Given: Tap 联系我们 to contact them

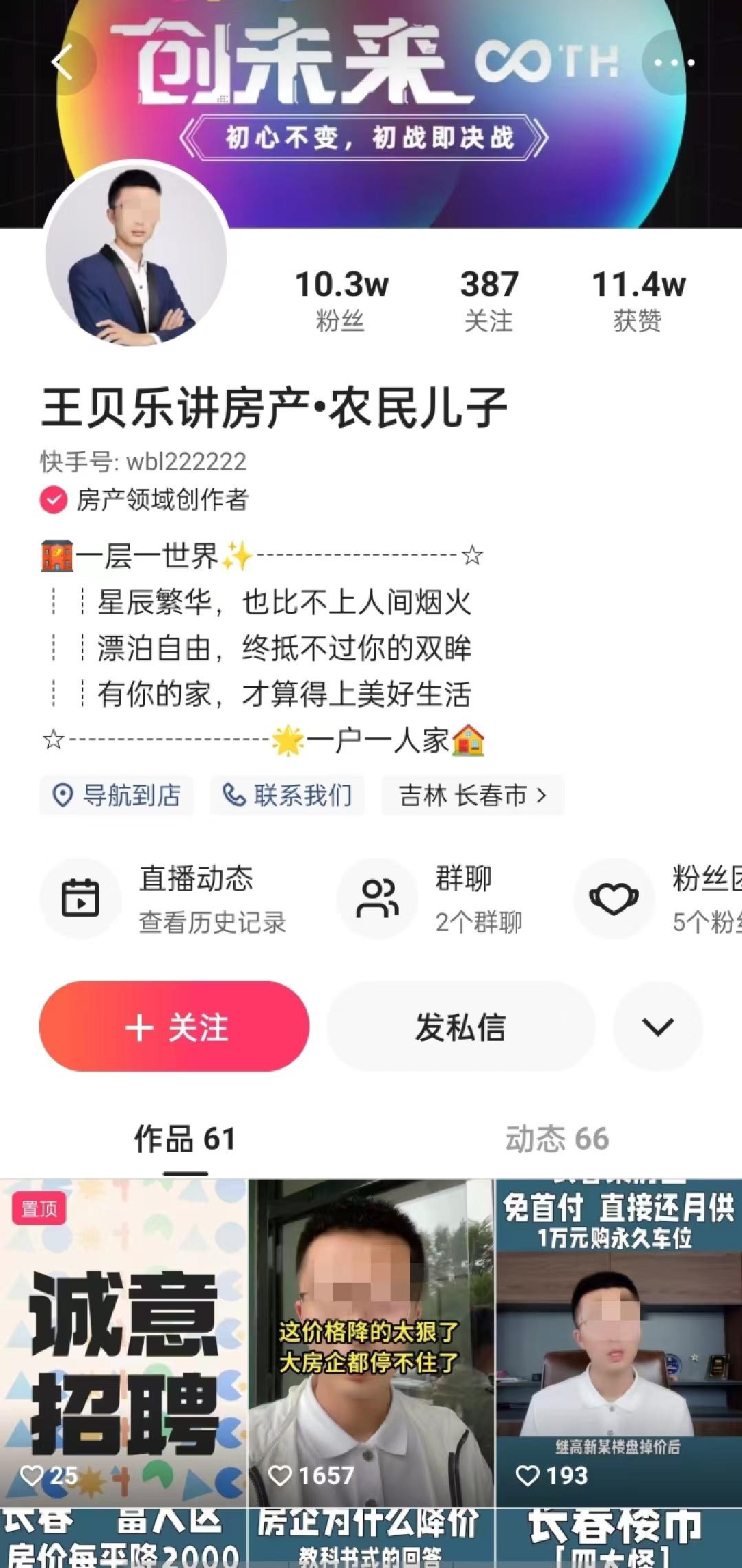Looking at the screenshot, I should 287,795.
